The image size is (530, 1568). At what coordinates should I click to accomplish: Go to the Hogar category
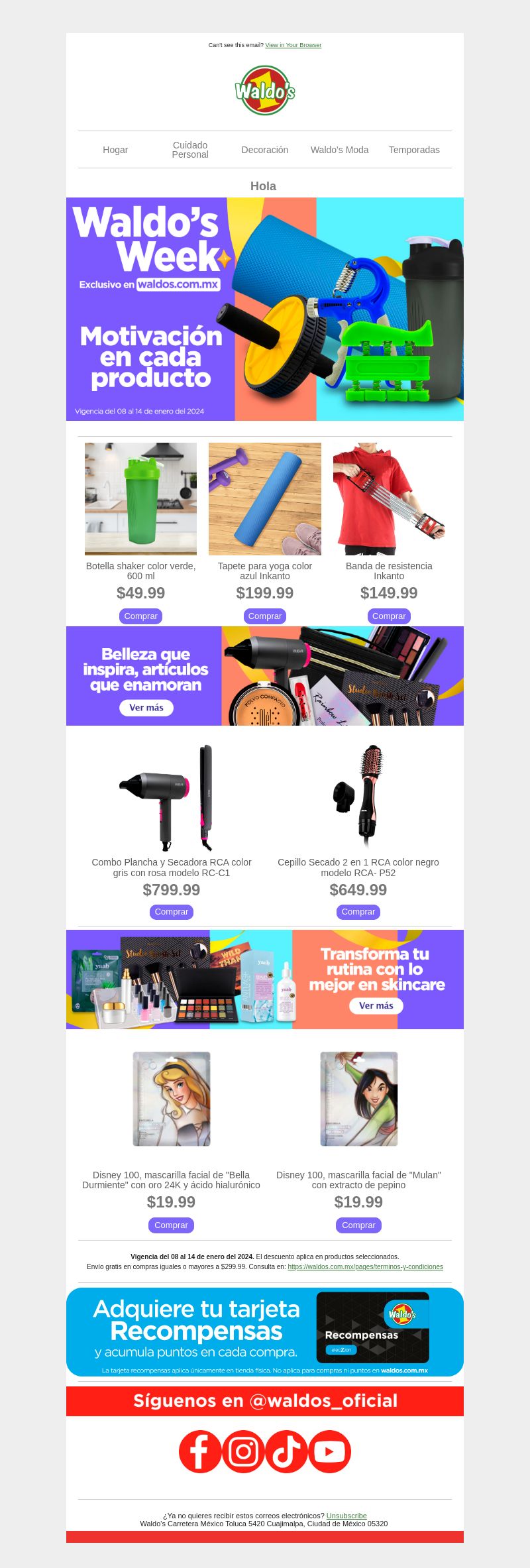[x=115, y=150]
